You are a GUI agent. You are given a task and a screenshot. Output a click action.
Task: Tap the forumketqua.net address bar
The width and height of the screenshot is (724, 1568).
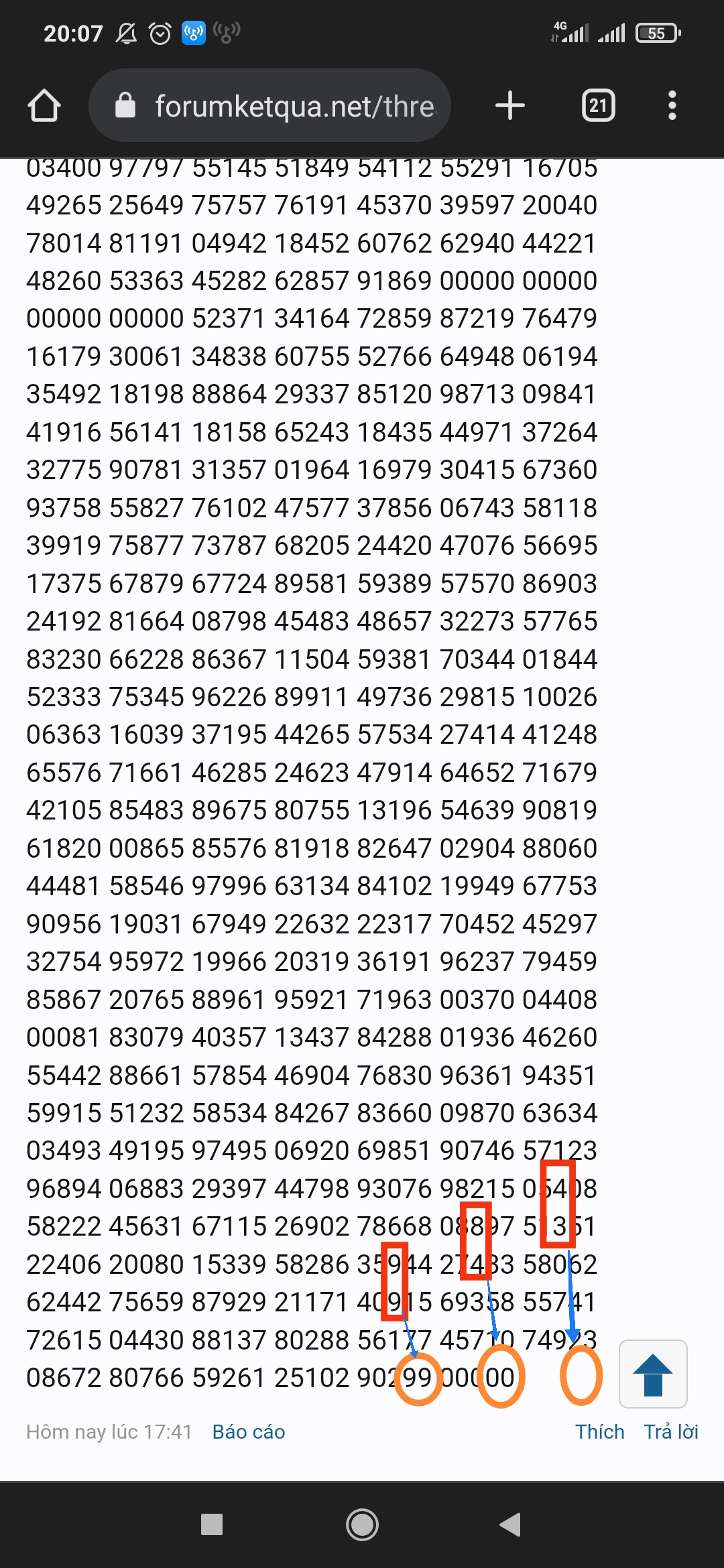[269, 105]
